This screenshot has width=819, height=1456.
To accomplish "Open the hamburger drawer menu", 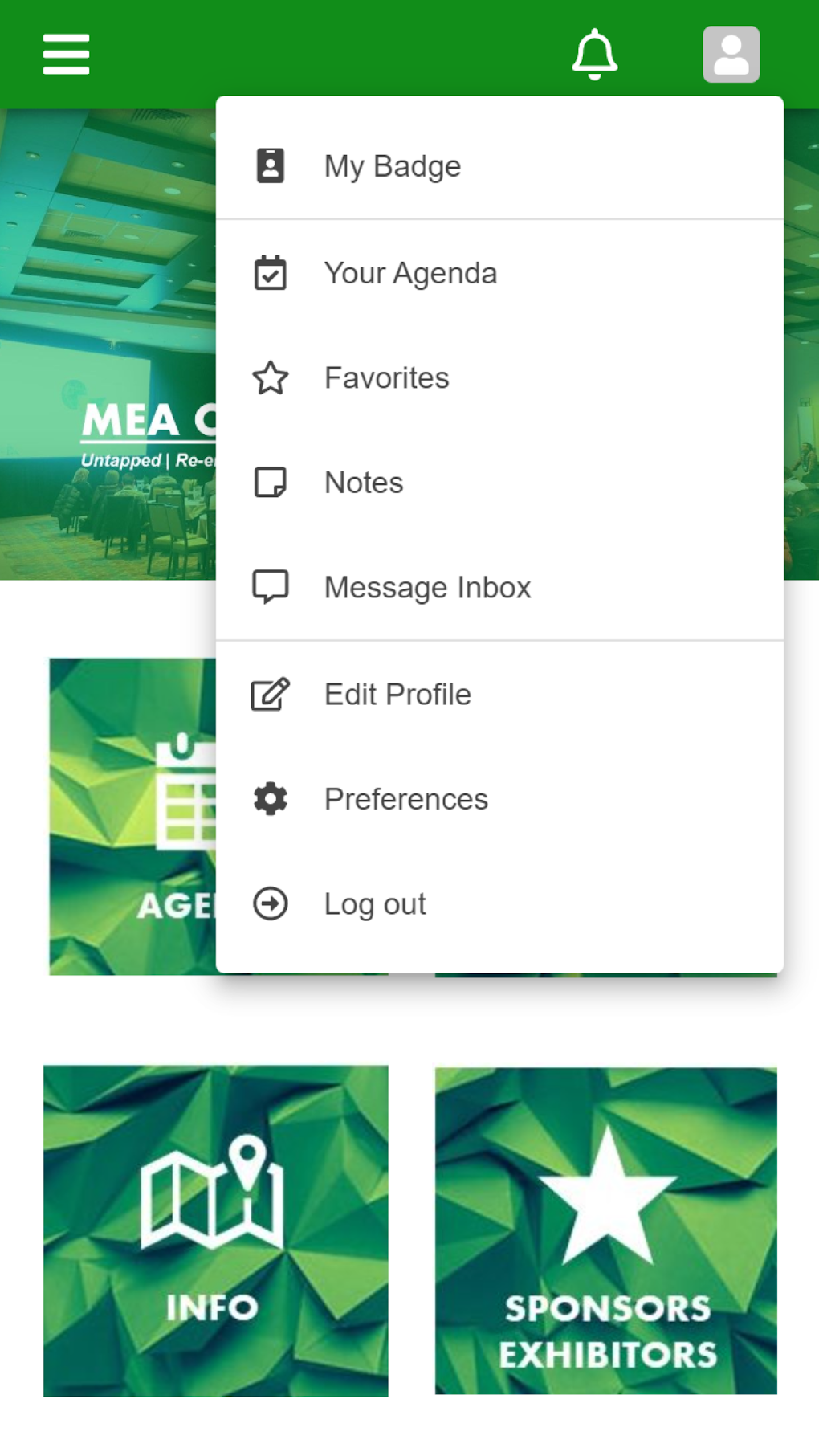I will pyautogui.click(x=66, y=54).
